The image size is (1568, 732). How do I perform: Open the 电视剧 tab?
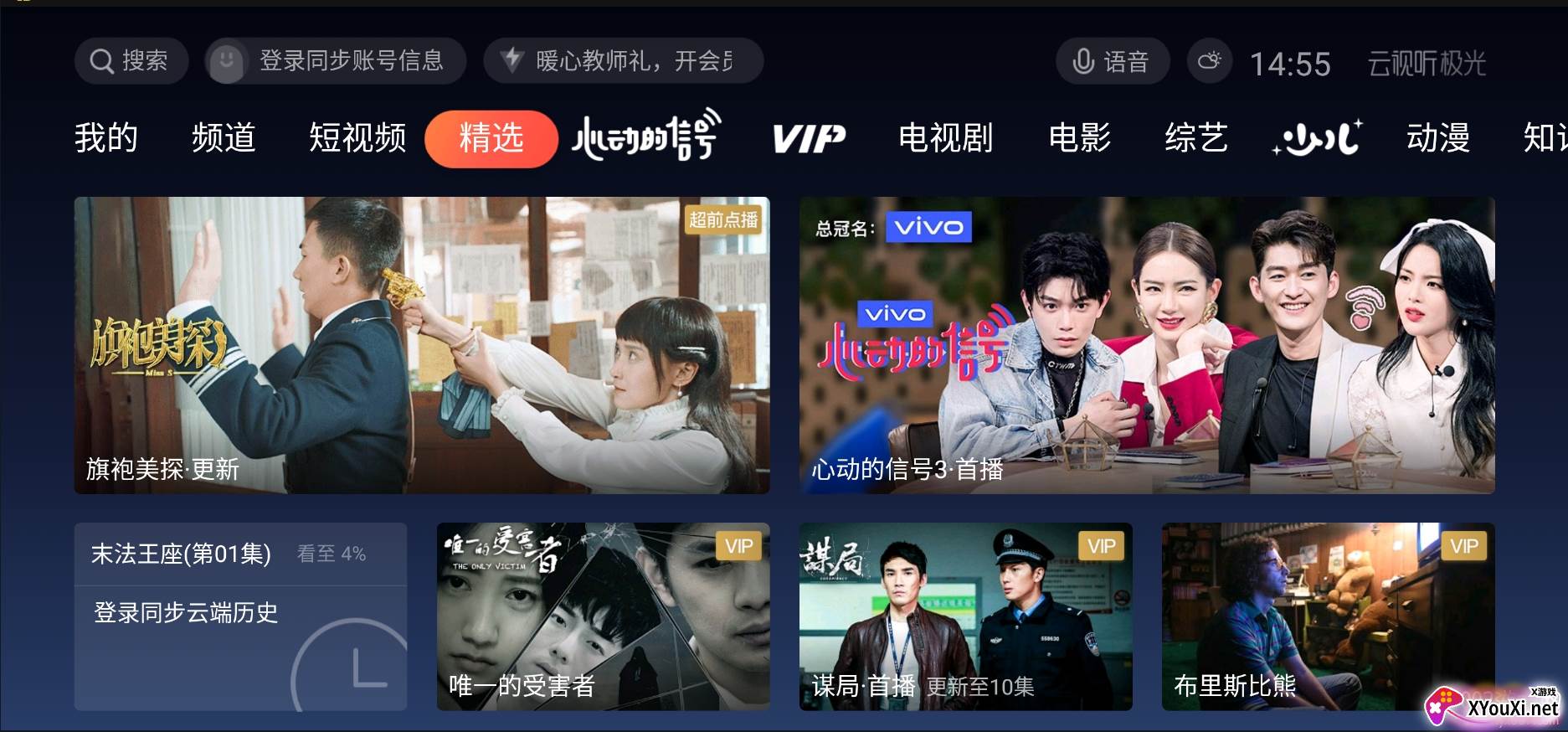coord(945,138)
